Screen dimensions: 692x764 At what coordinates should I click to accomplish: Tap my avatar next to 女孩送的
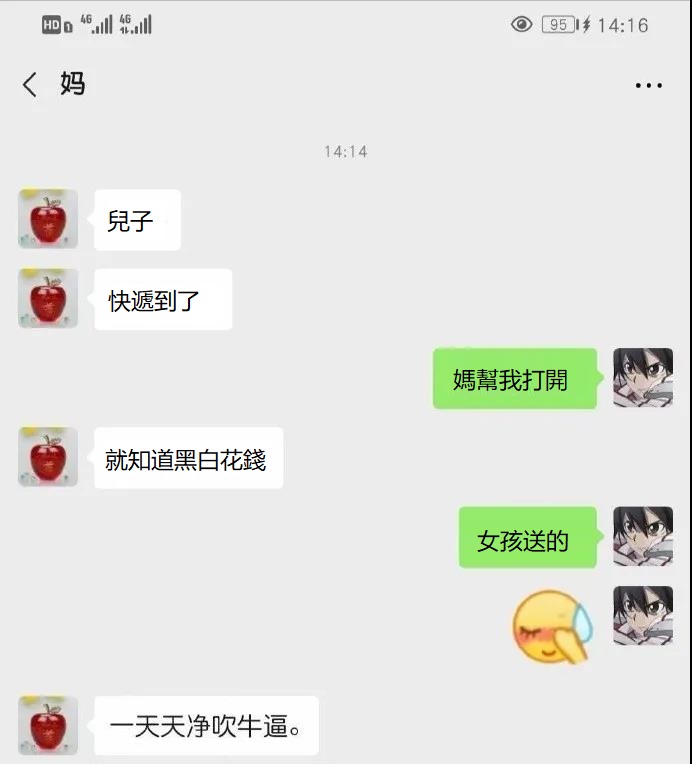pyautogui.click(x=642, y=536)
